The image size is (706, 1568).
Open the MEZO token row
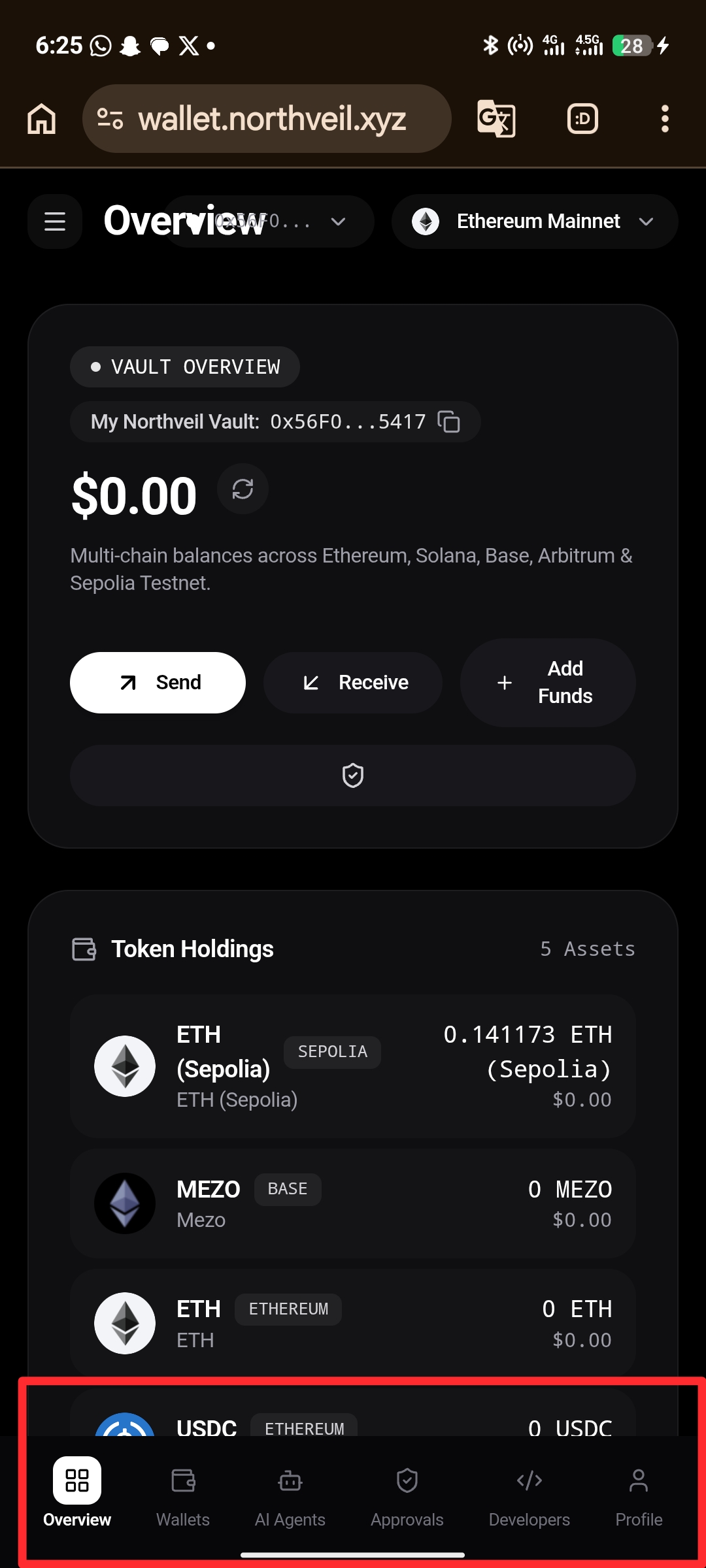[353, 1203]
